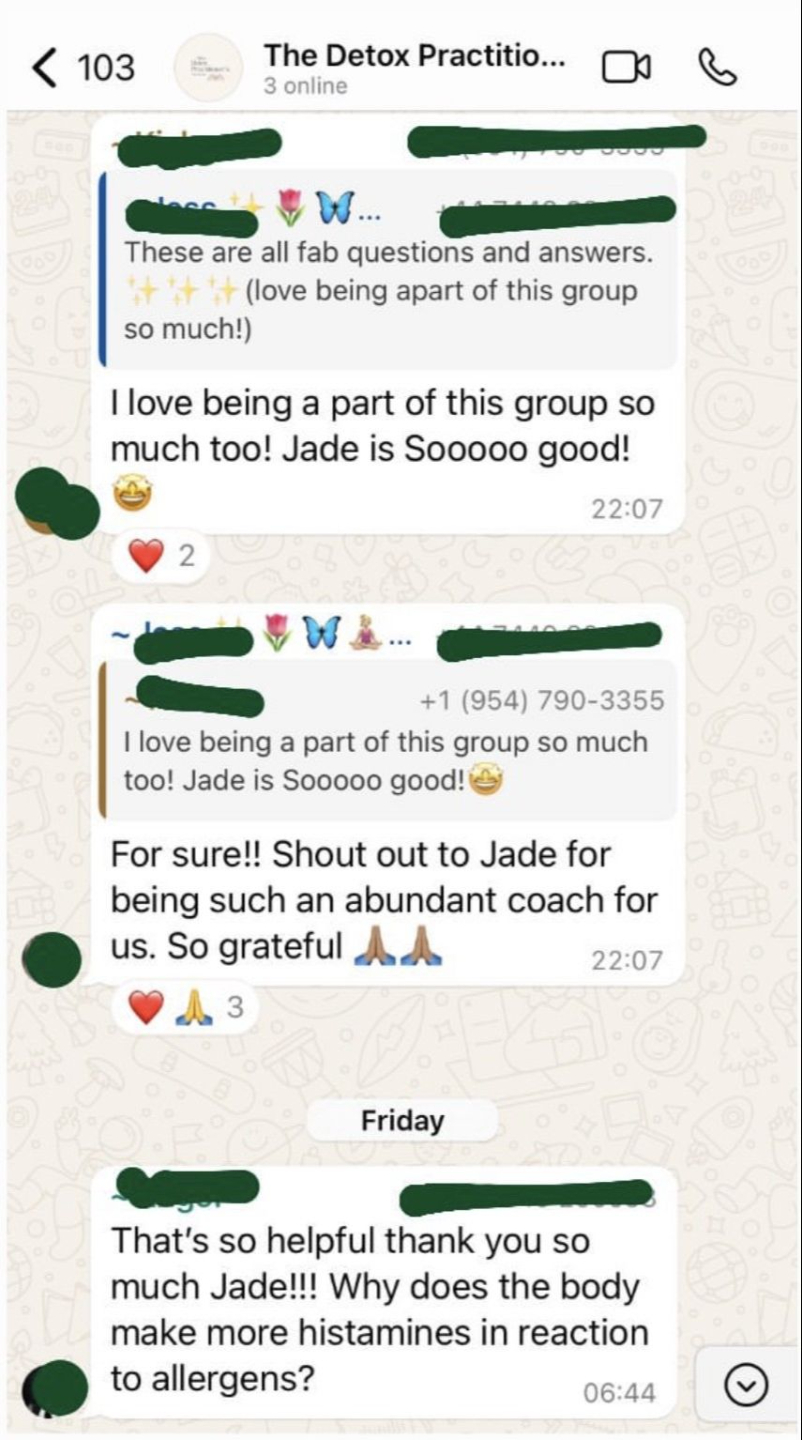Start a voice call with the group
The height and width of the screenshot is (1440, 802).
coord(717,67)
